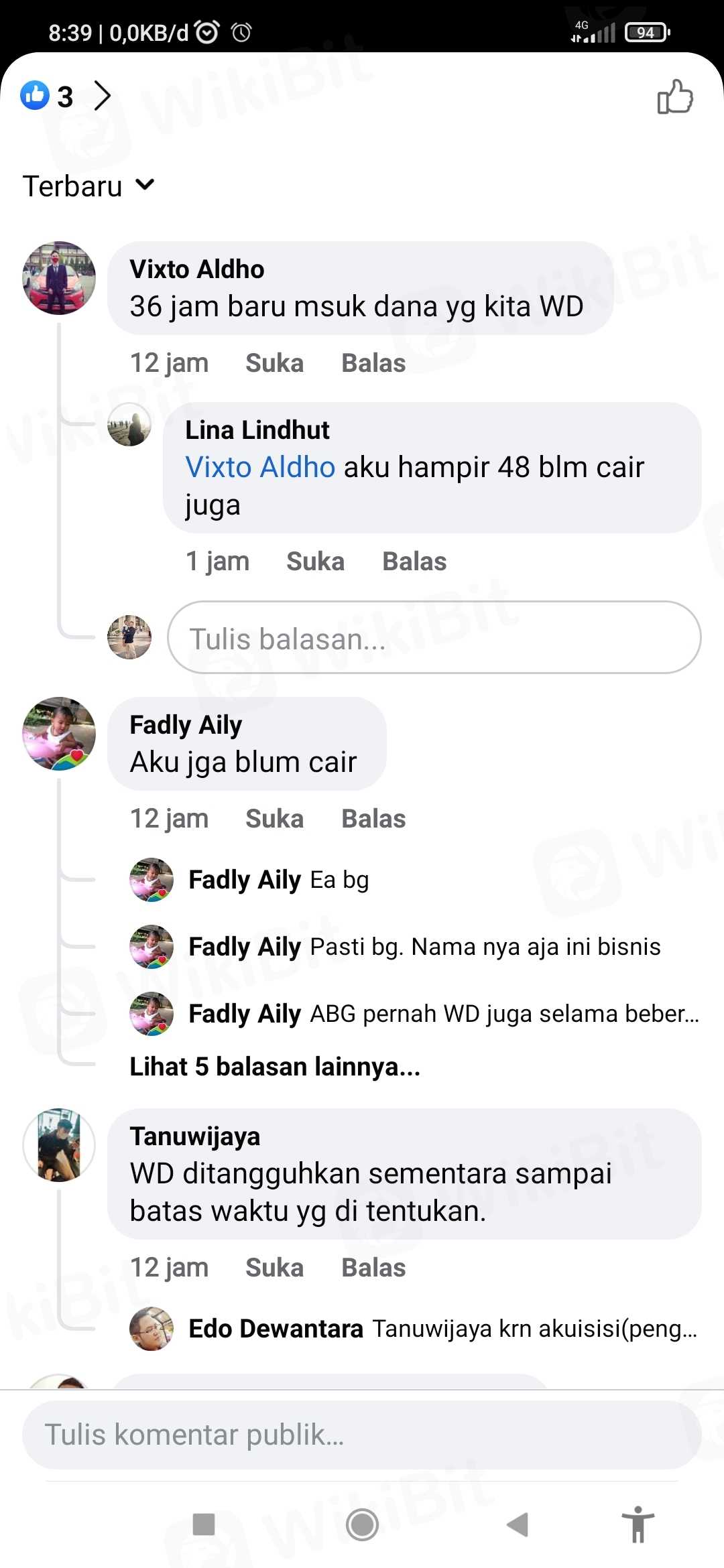
Task: Tap Balas under Vixto Aldho's comment
Action: click(373, 363)
